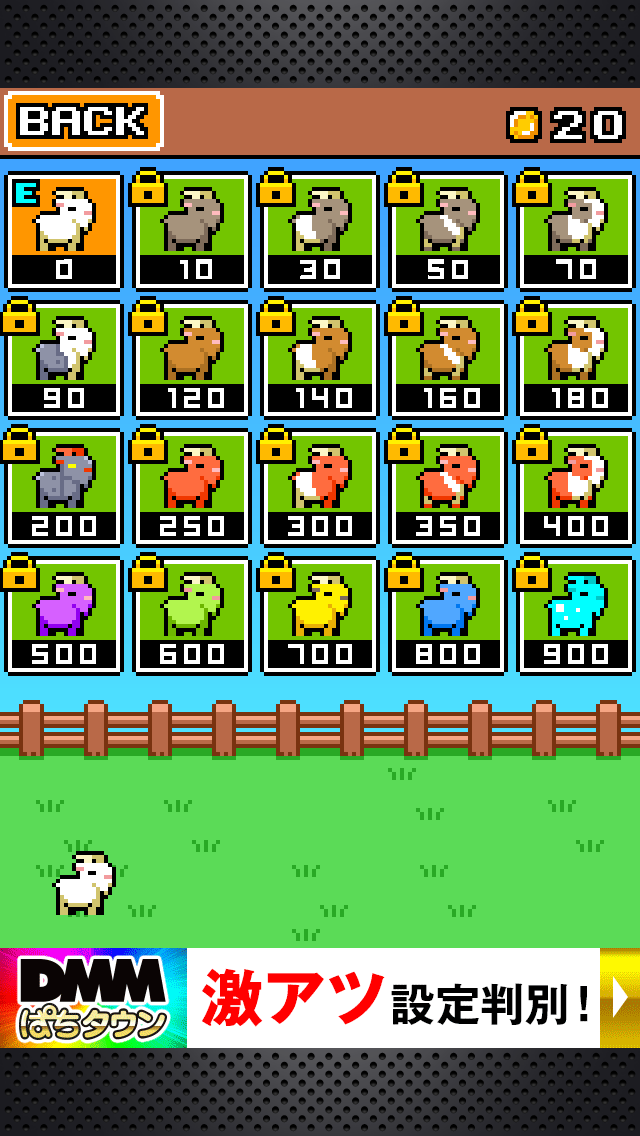The image size is (640, 1136).
Task: Choose the red goat costing 250
Action: [x=191, y=487]
